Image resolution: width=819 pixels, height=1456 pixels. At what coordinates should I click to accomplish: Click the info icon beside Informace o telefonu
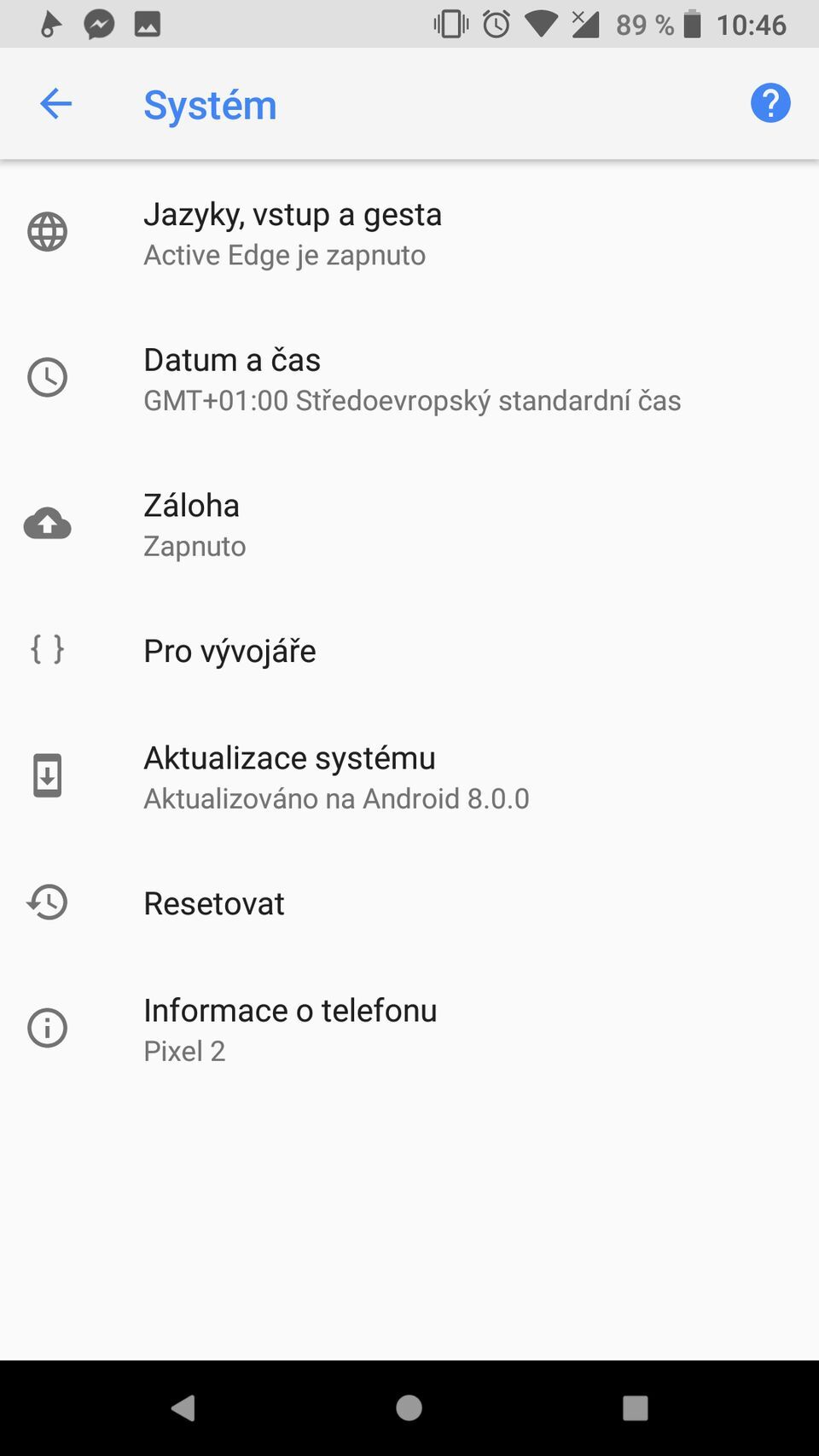click(x=47, y=1028)
